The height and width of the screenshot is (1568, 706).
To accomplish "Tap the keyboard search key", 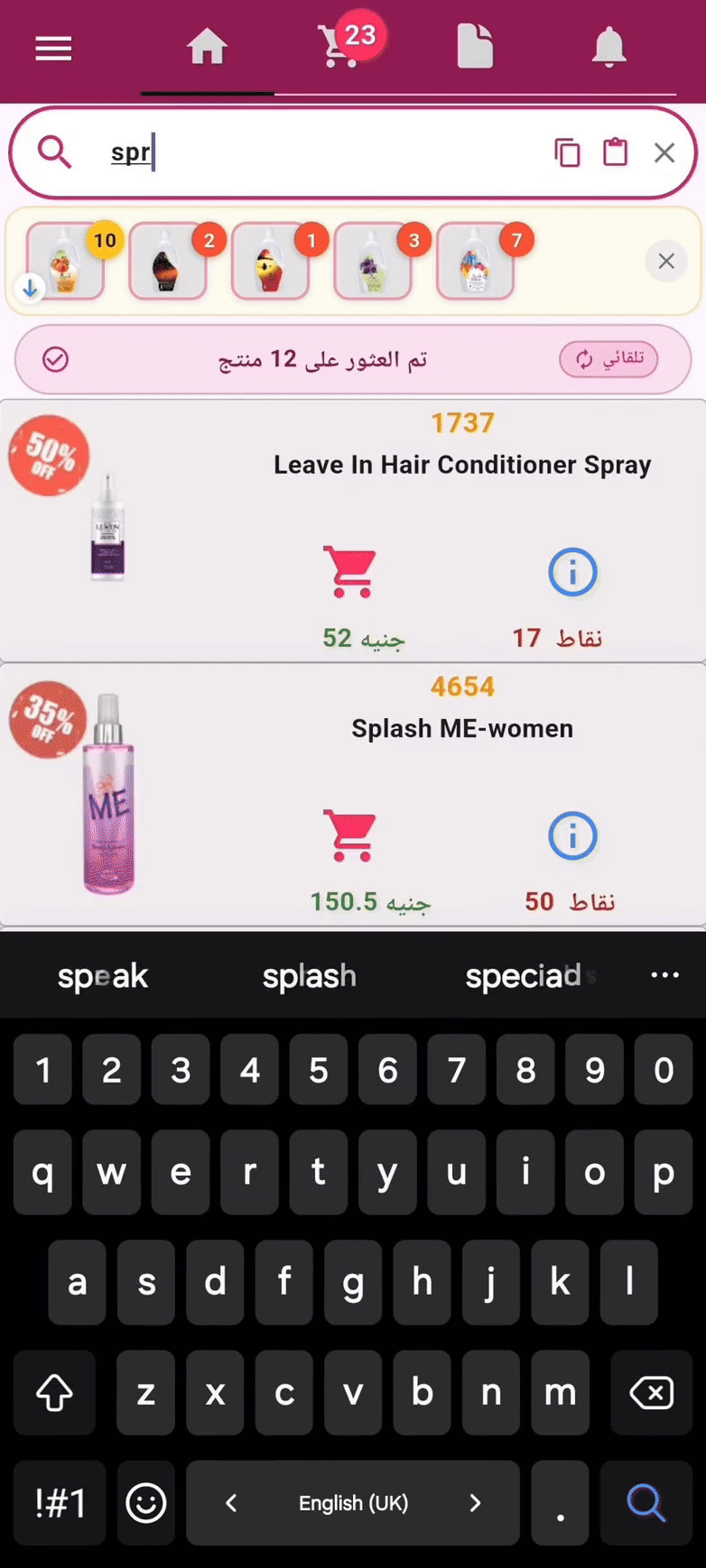I will pyautogui.click(x=646, y=1503).
